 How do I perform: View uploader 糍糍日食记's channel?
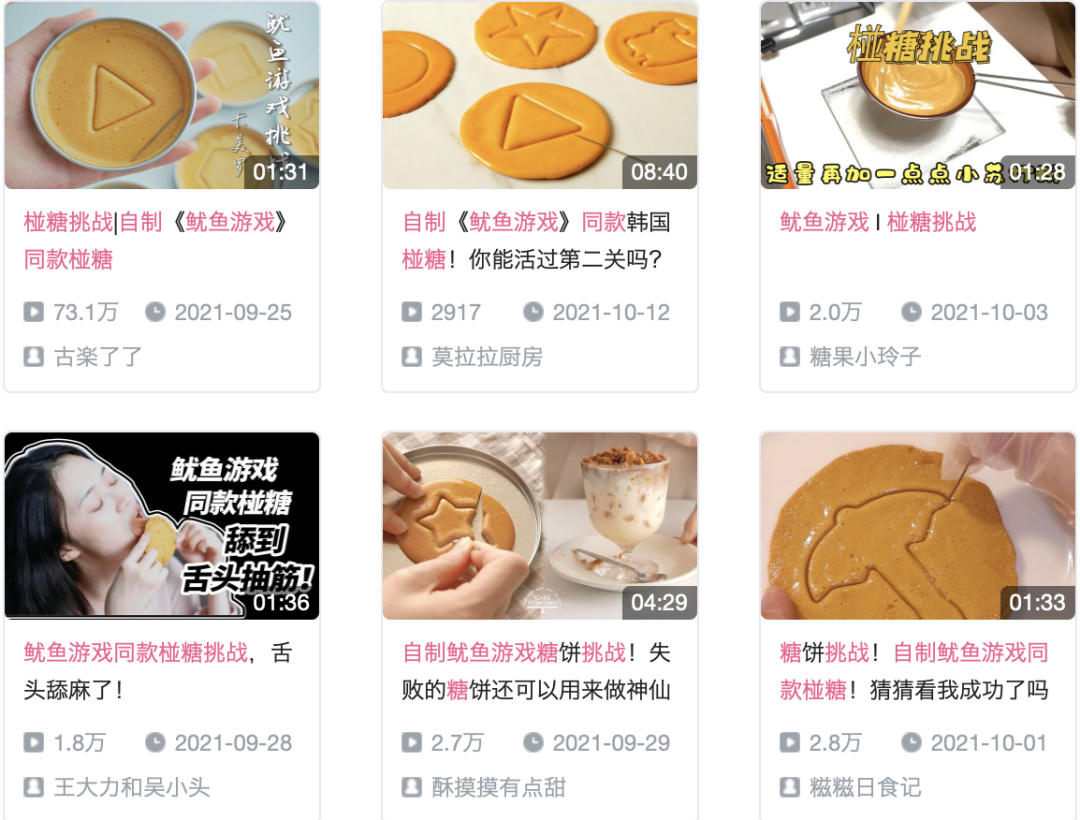click(x=864, y=788)
